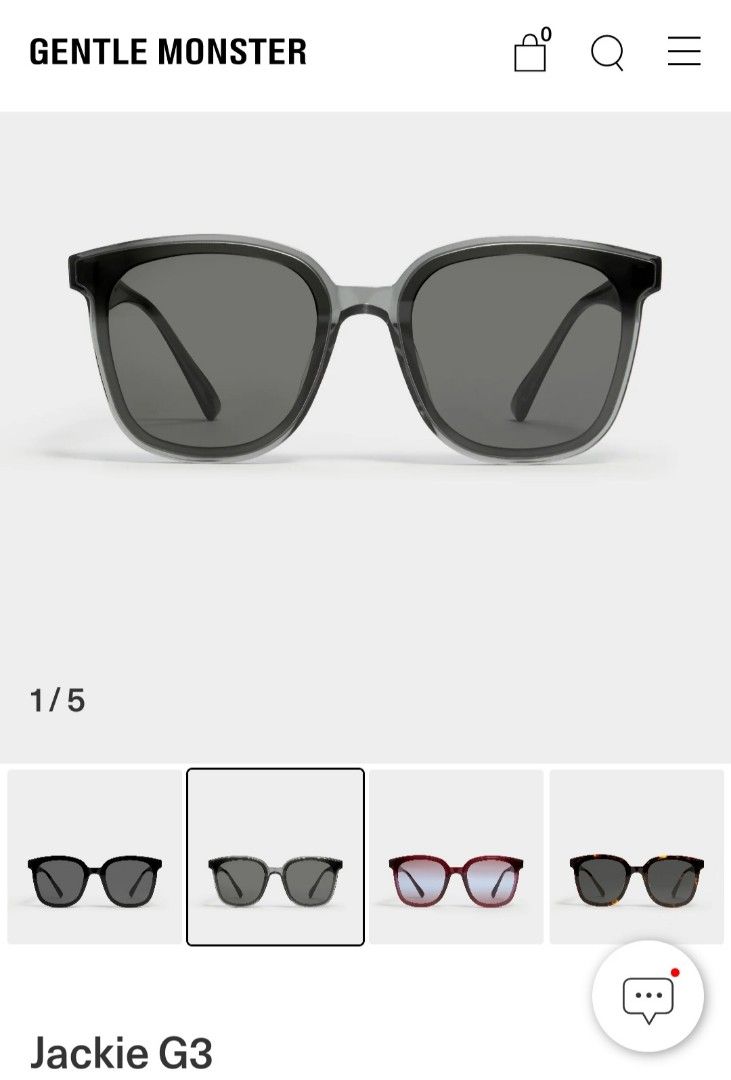
Task: Go to Gentle Monster home via logo
Action: tap(168, 52)
